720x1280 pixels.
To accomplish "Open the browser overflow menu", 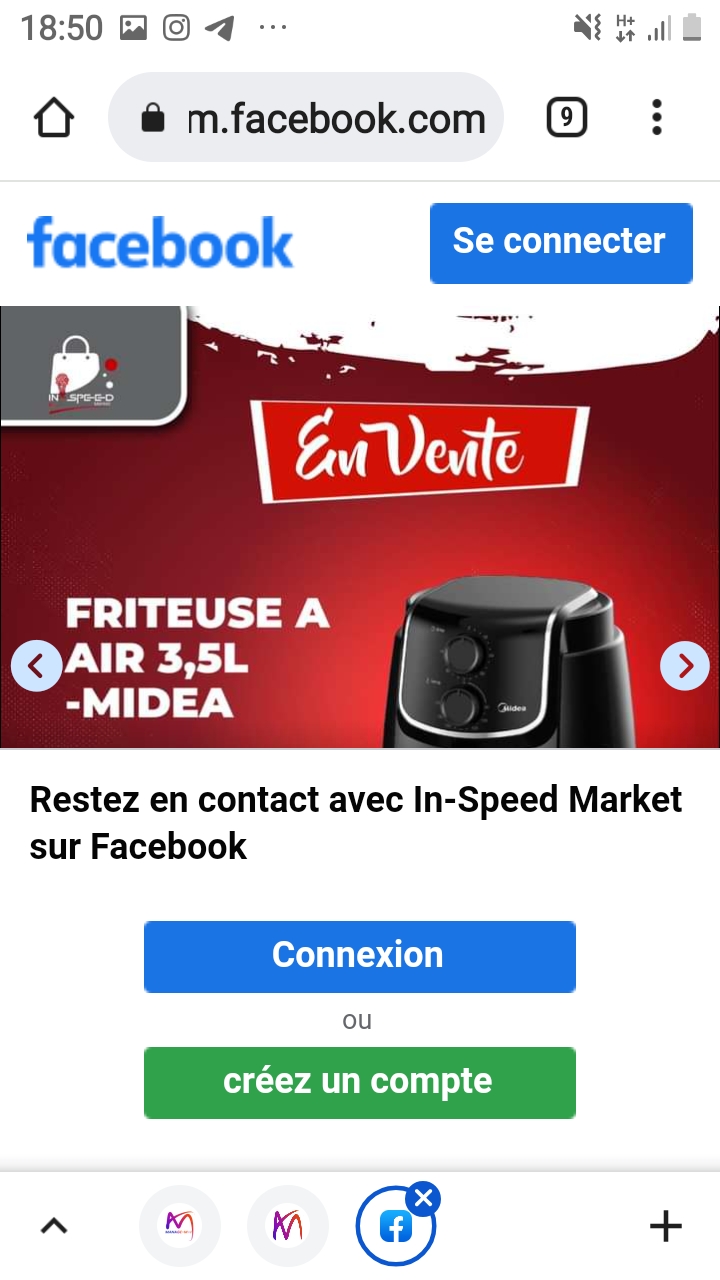I will tap(656, 119).
